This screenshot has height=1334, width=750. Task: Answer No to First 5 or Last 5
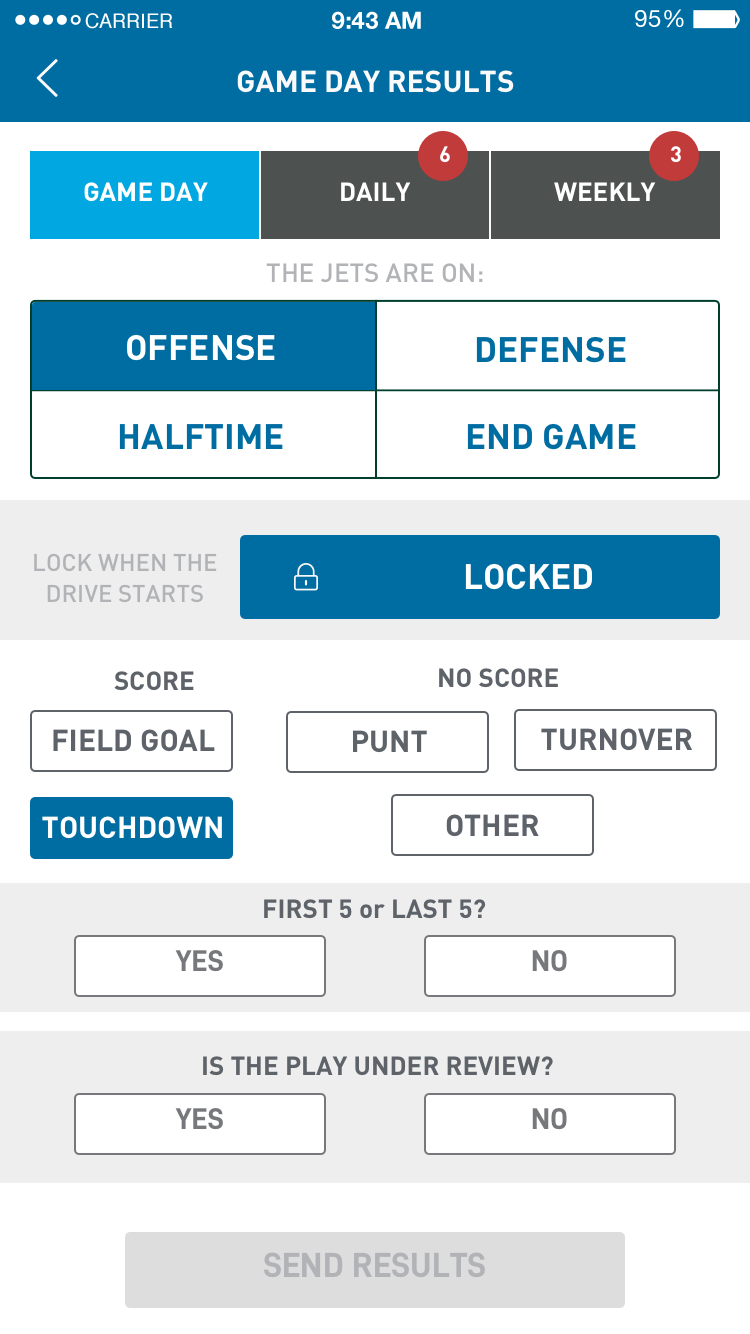(550, 966)
